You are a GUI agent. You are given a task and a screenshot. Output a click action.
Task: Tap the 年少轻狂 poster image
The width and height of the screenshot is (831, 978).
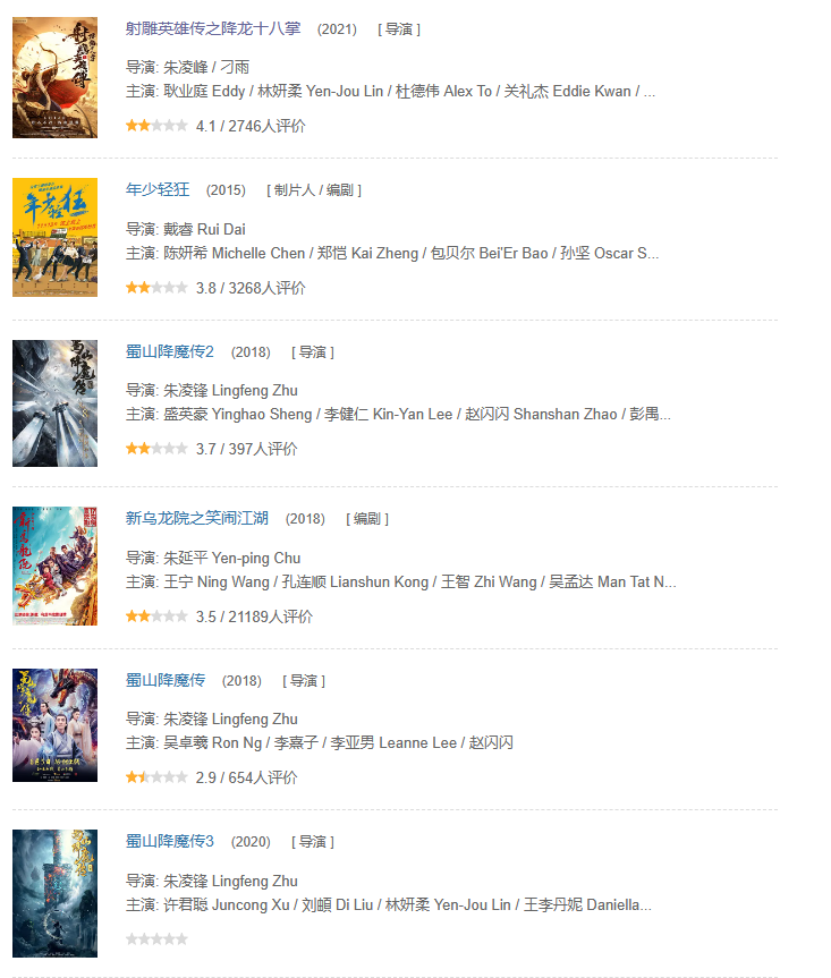(x=55, y=237)
